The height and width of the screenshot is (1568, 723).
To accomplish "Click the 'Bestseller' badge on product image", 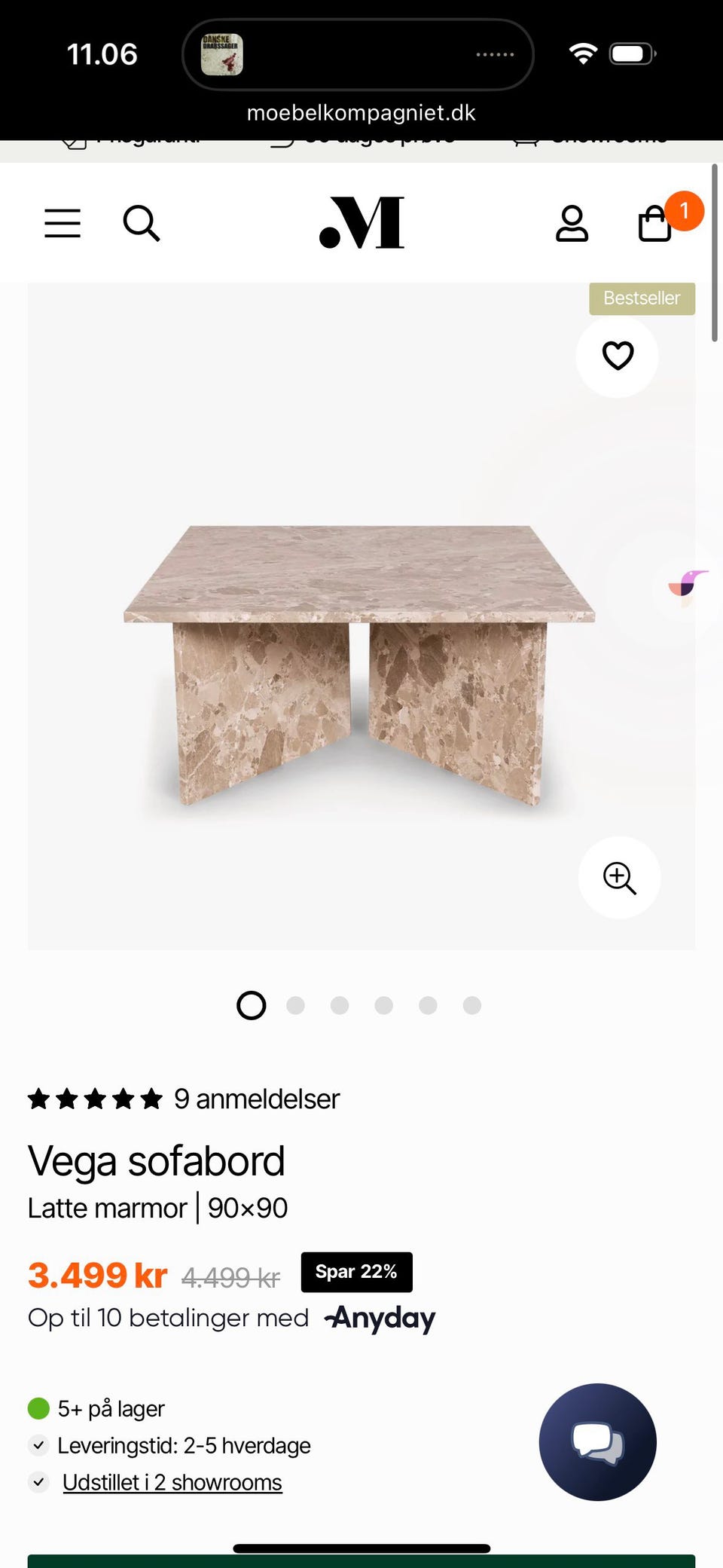I will (641, 298).
